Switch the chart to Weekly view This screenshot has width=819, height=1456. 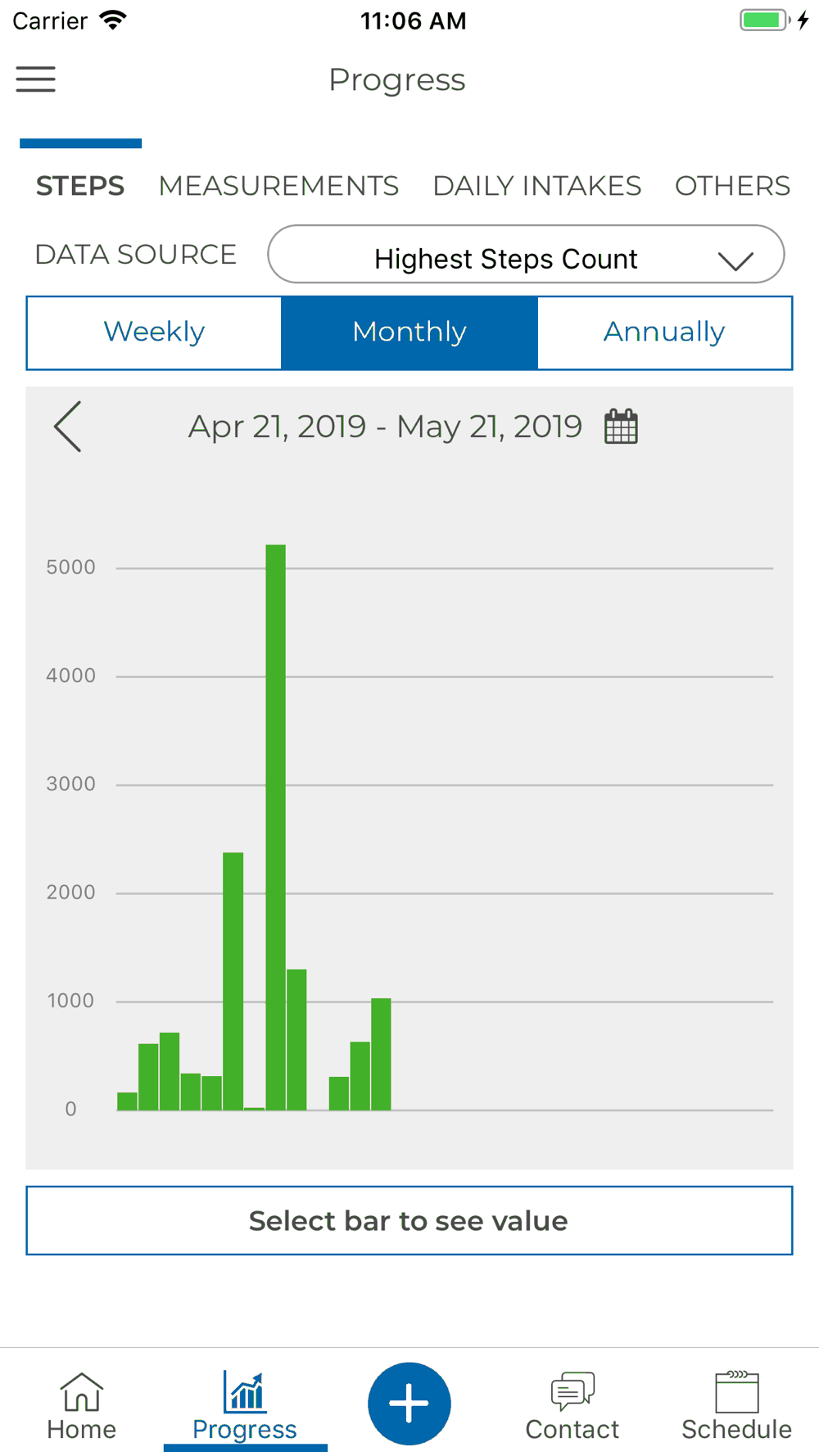click(155, 332)
